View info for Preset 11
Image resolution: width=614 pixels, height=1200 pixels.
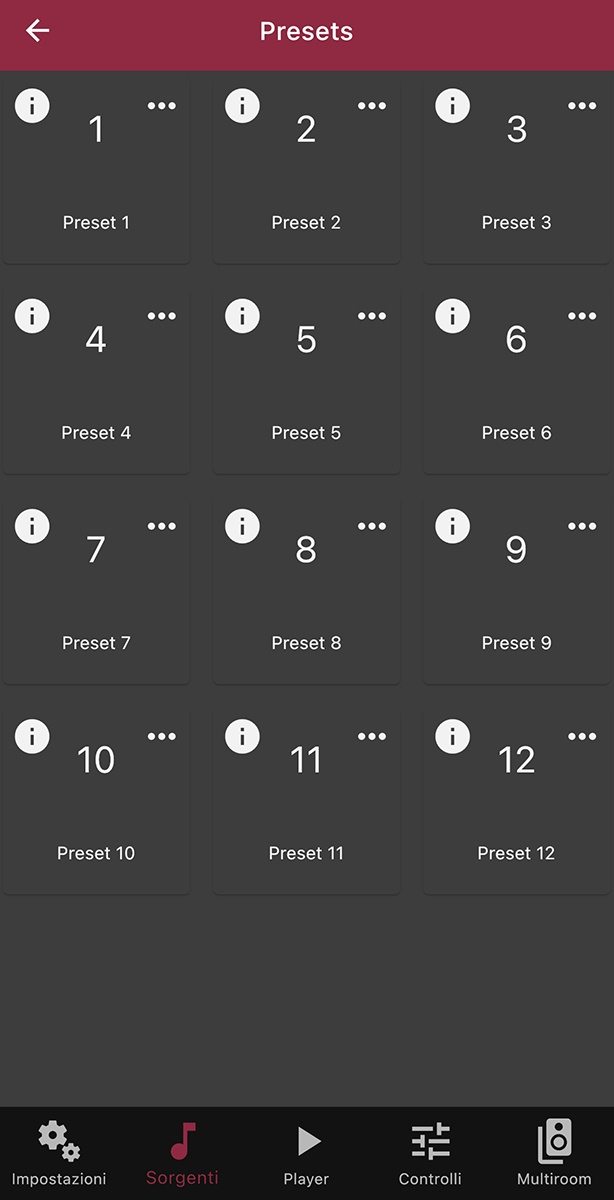point(242,737)
